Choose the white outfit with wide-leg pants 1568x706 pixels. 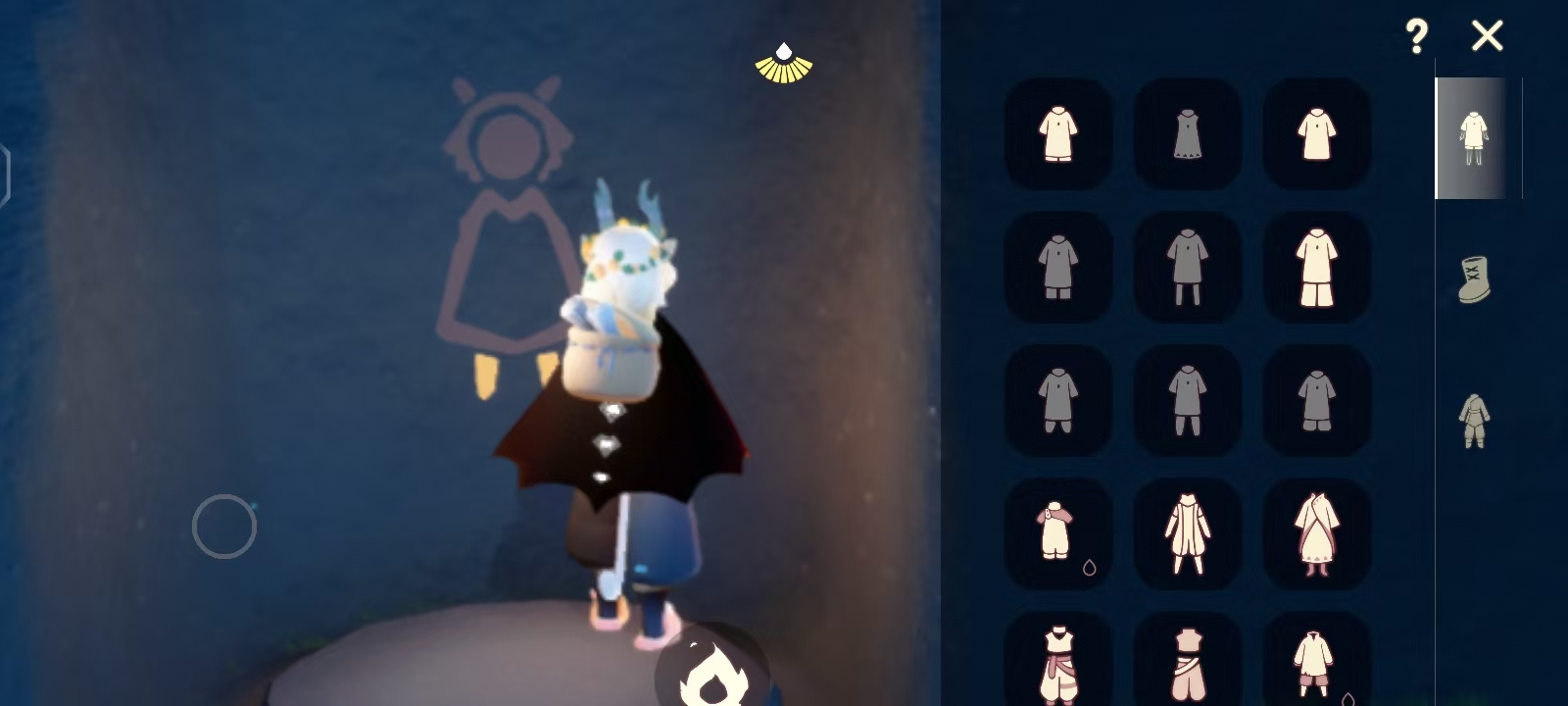1317,268
